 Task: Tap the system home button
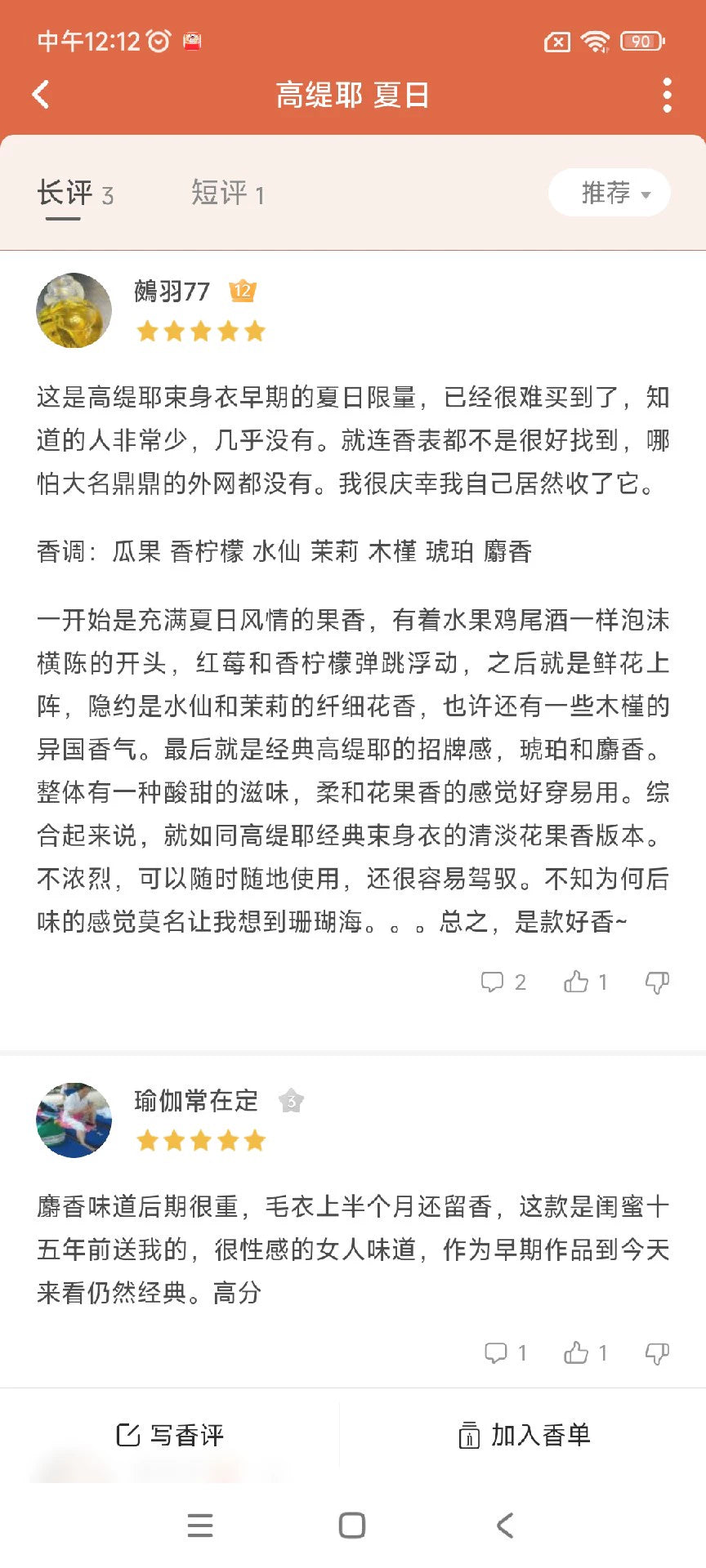[x=352, y=1525]
